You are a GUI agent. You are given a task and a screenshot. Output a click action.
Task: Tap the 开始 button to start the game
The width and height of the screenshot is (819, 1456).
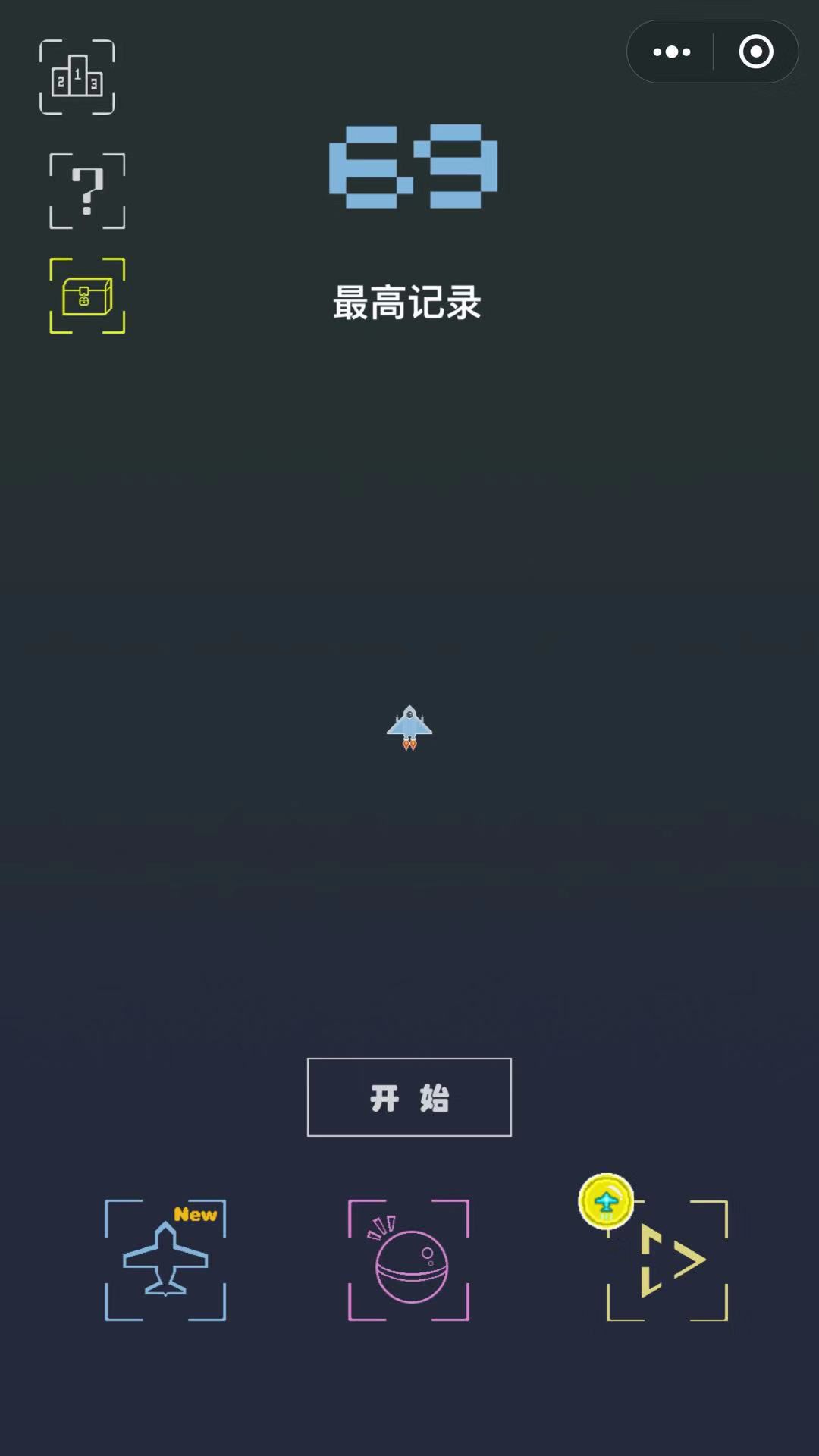point(409,1097)
